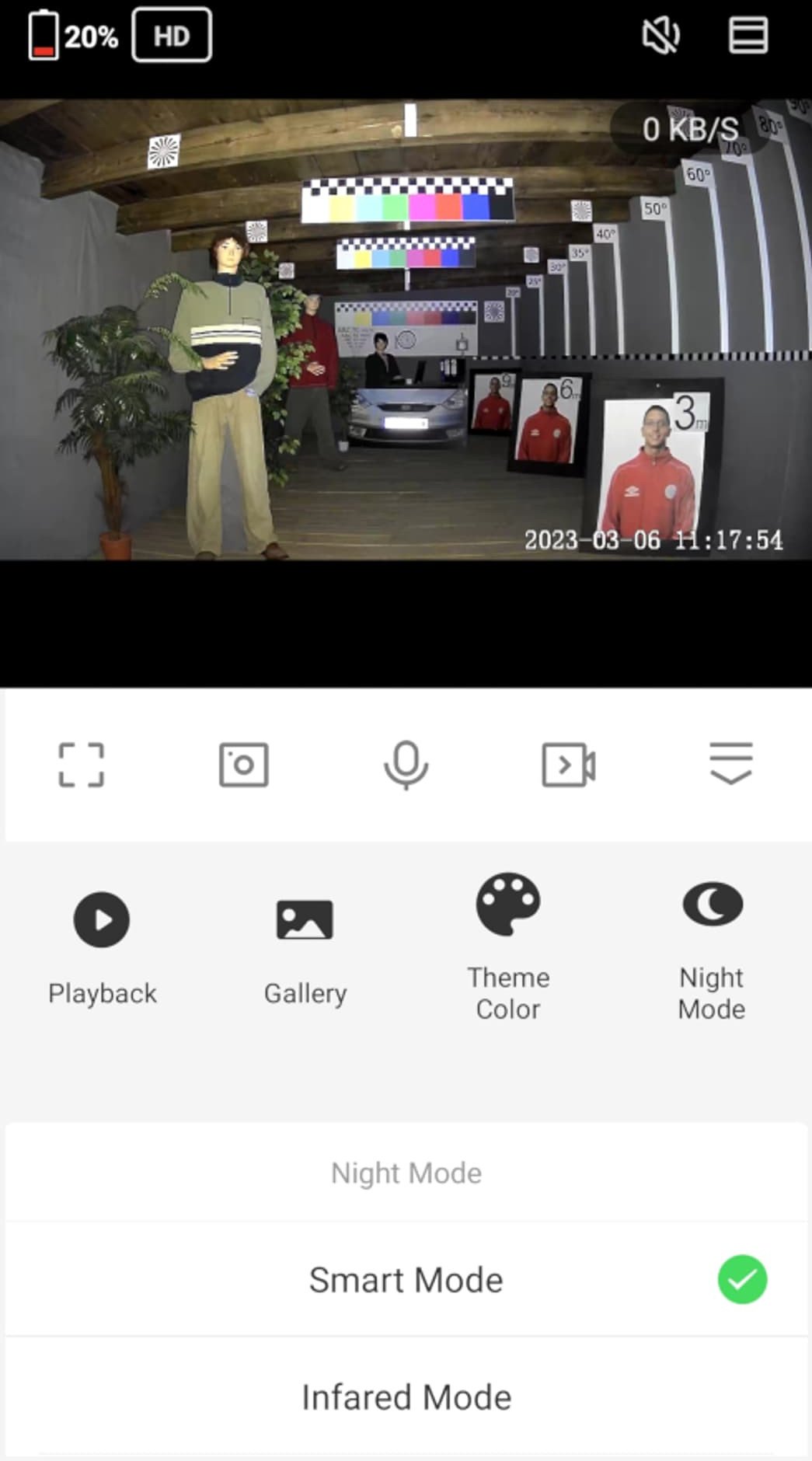812x1461 pixels.
Task: Switch video quality via HD button
Action: pyautogui.click(x=172, y=36)
